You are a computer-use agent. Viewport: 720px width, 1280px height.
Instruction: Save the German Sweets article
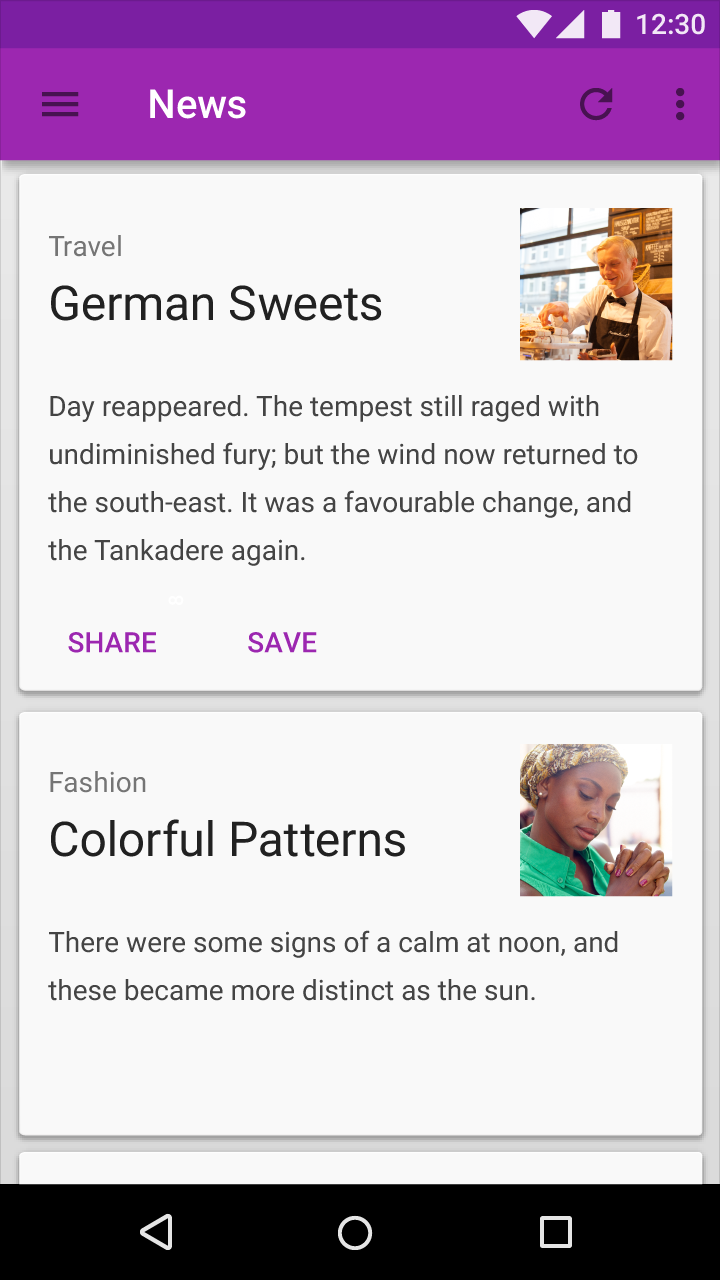coord(282,642)
